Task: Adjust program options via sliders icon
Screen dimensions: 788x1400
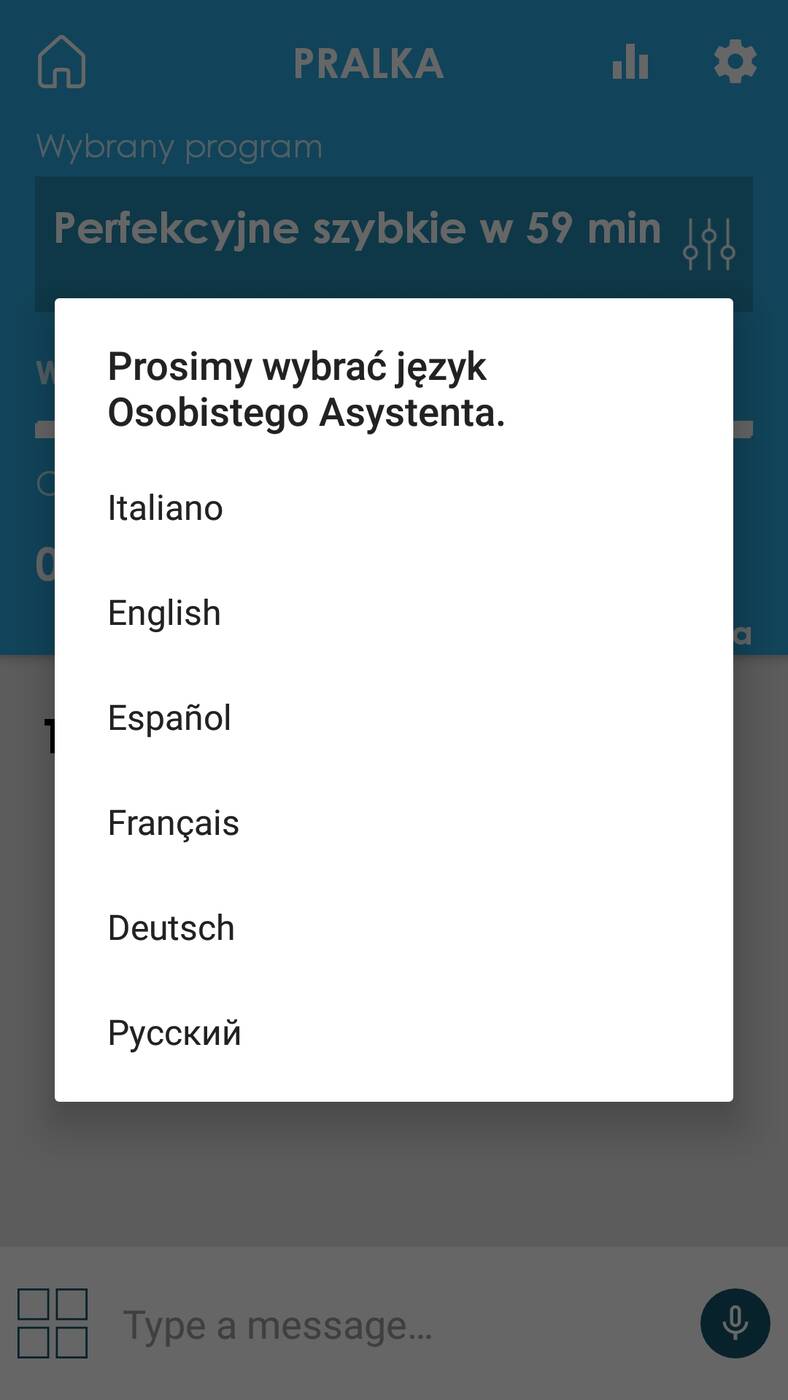Action: tap(709, 244)
